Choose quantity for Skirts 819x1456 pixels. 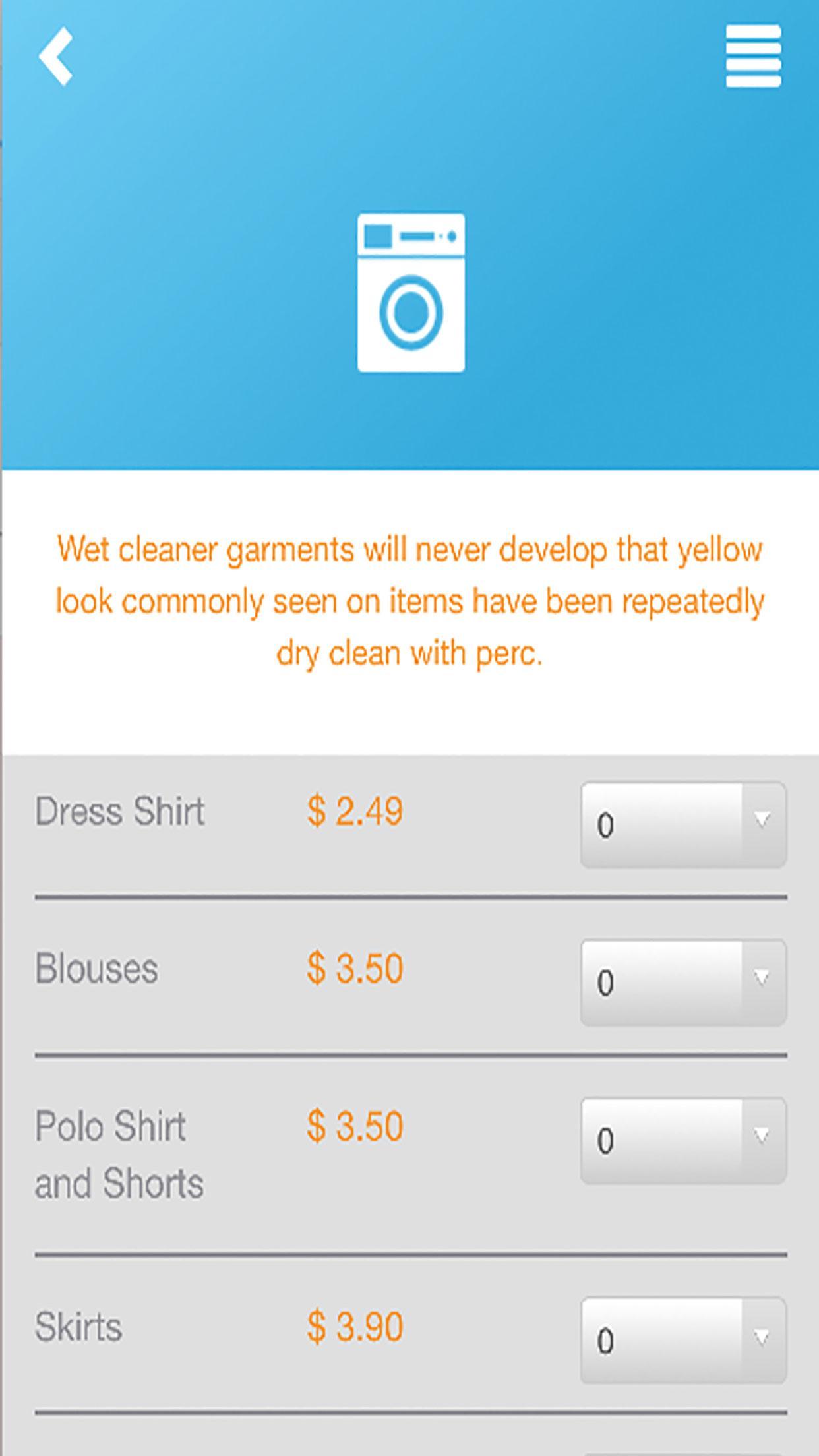click(683, 1341)
